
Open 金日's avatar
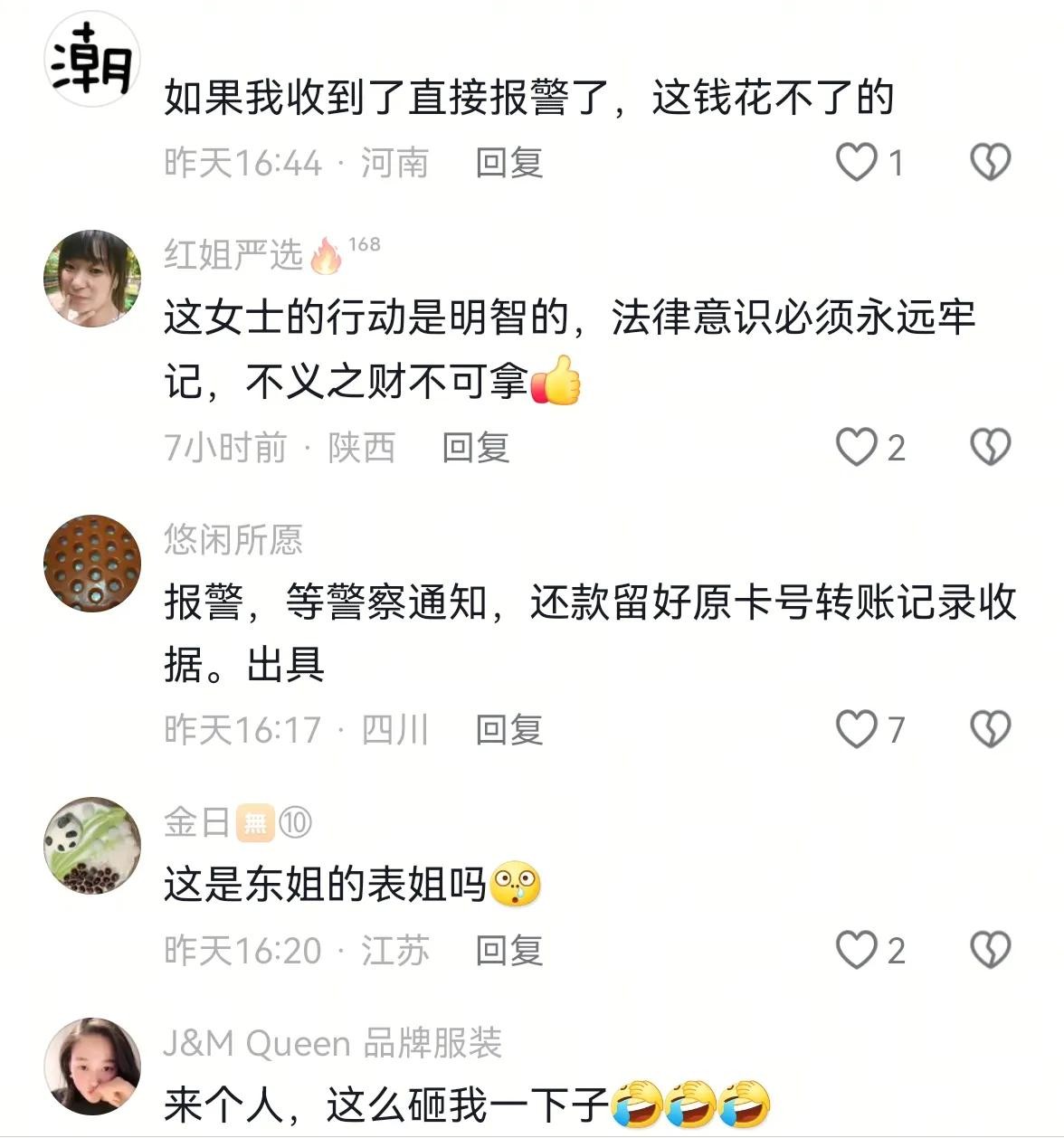pyautogui.click(x=92, y=845)
